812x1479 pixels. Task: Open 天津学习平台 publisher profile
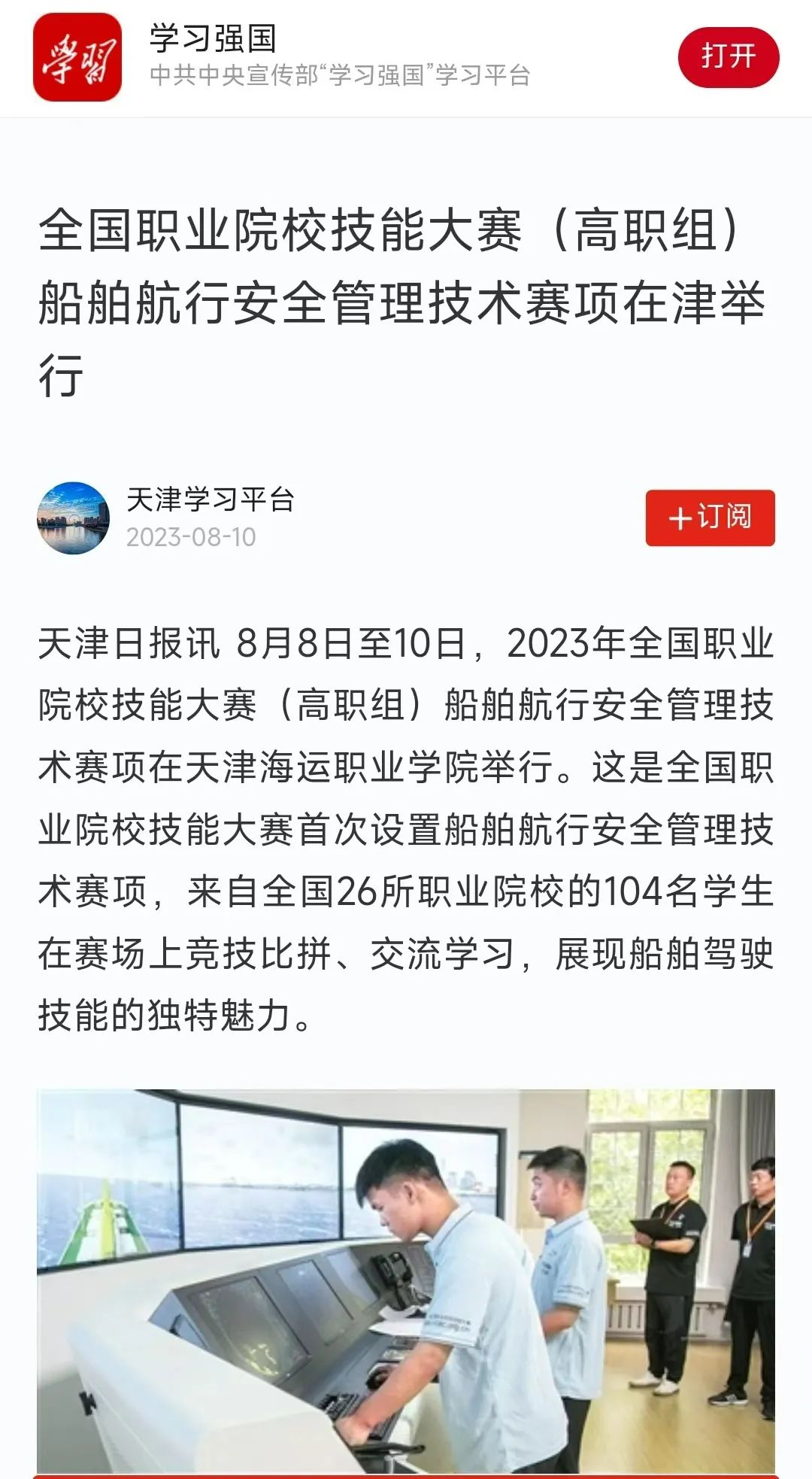(210, 500)
